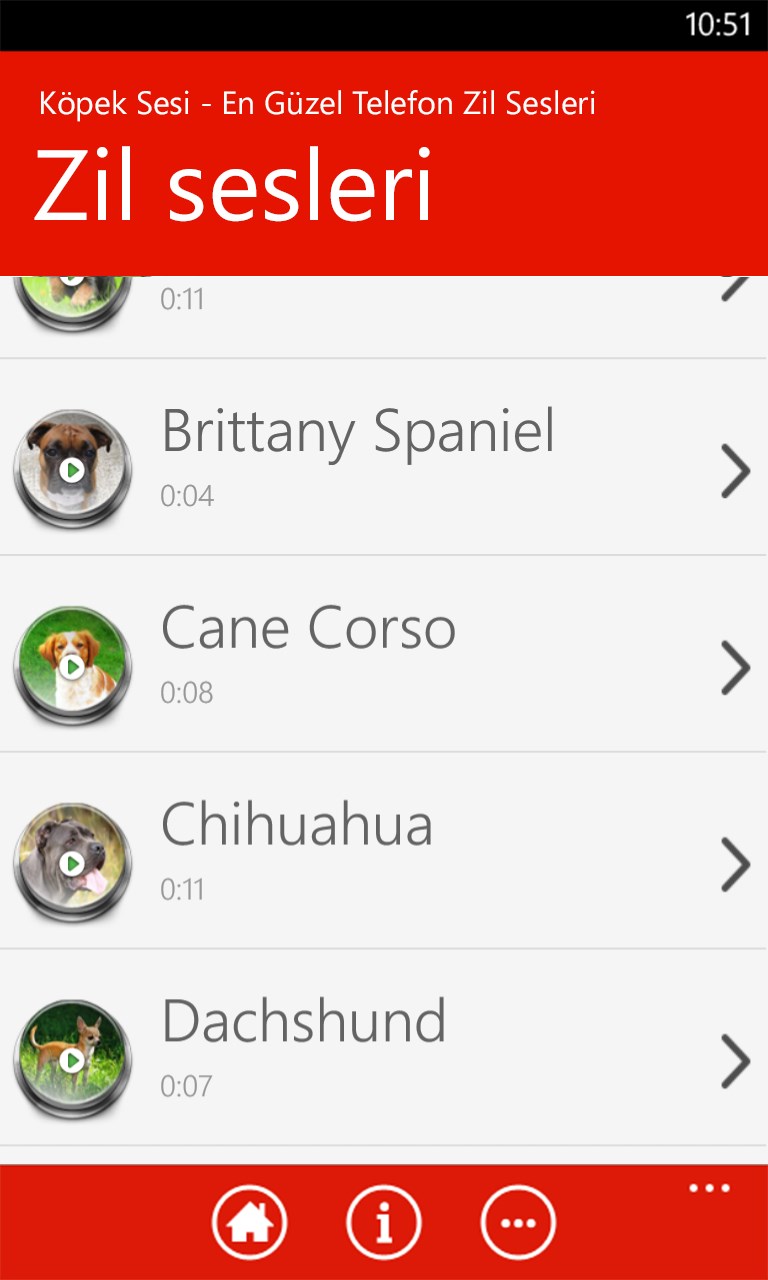The height and width of the screenshot is (1280, 768).
Task: Open the info button
Action: tap(383, 1222)
